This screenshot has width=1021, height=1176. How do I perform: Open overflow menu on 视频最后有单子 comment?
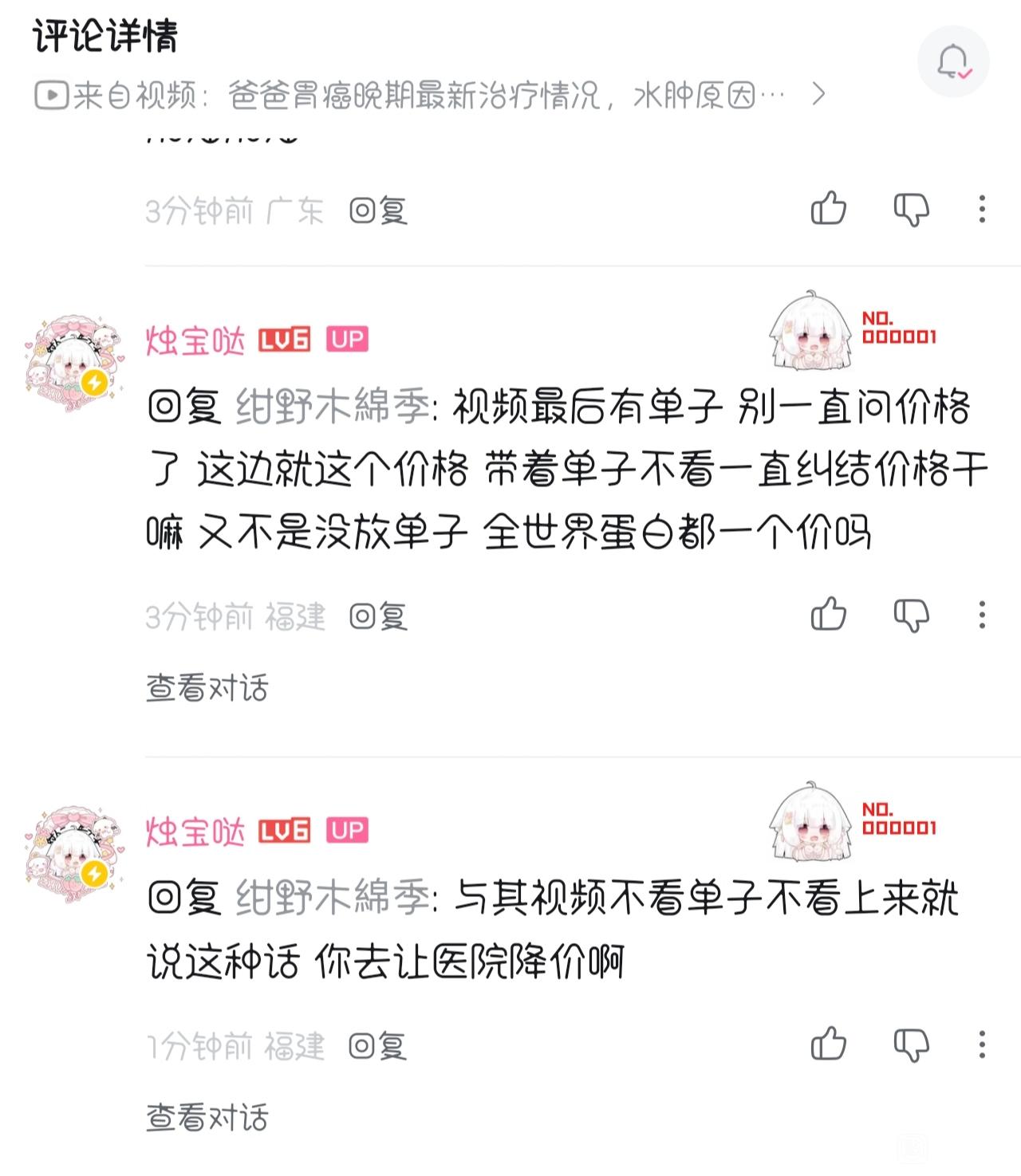982,615
